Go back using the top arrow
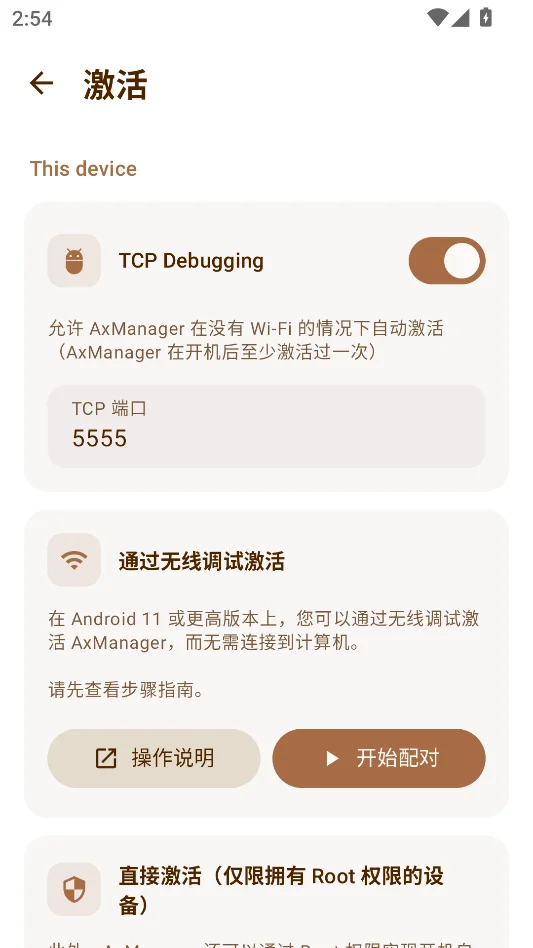Screen dimensions: 533x948 pos(42,83)
